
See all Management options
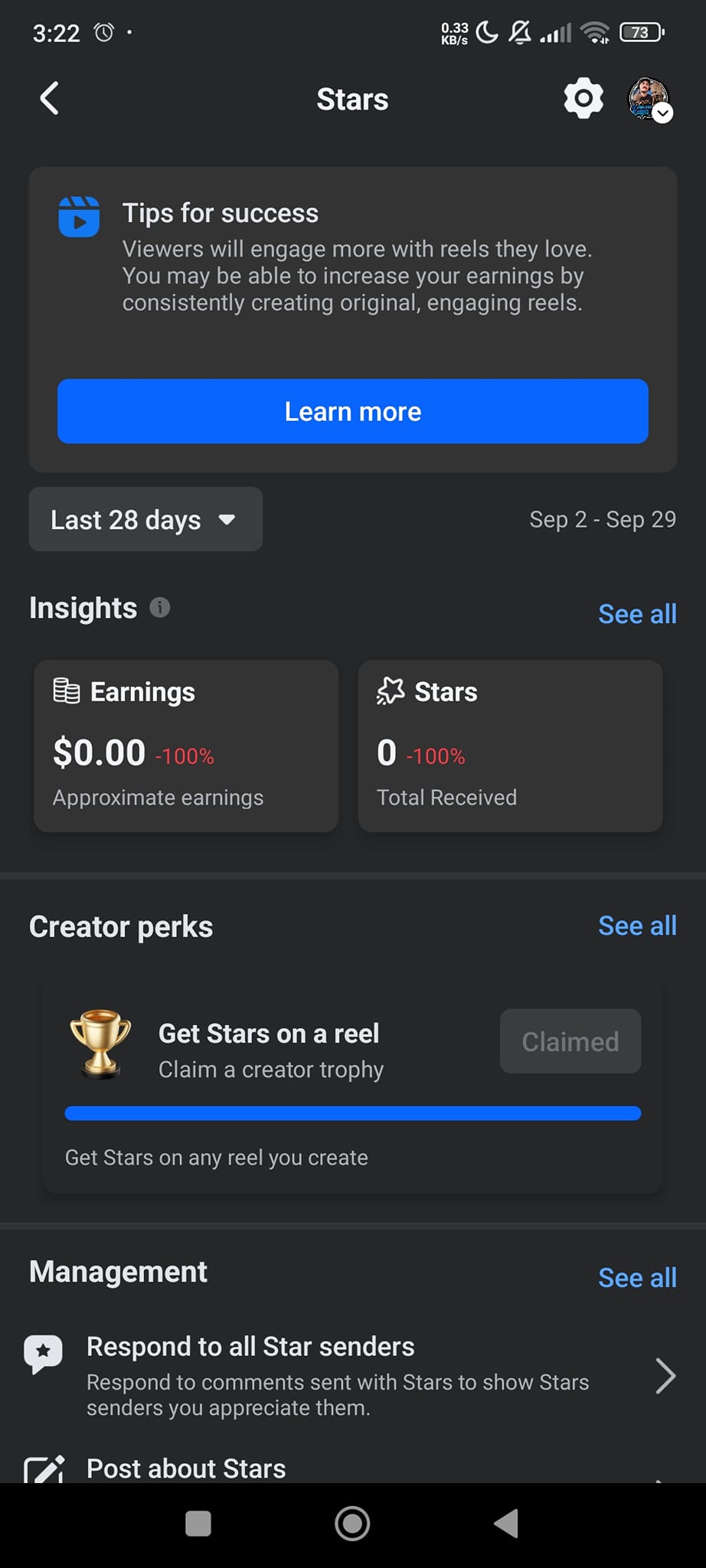[637, 1278]
